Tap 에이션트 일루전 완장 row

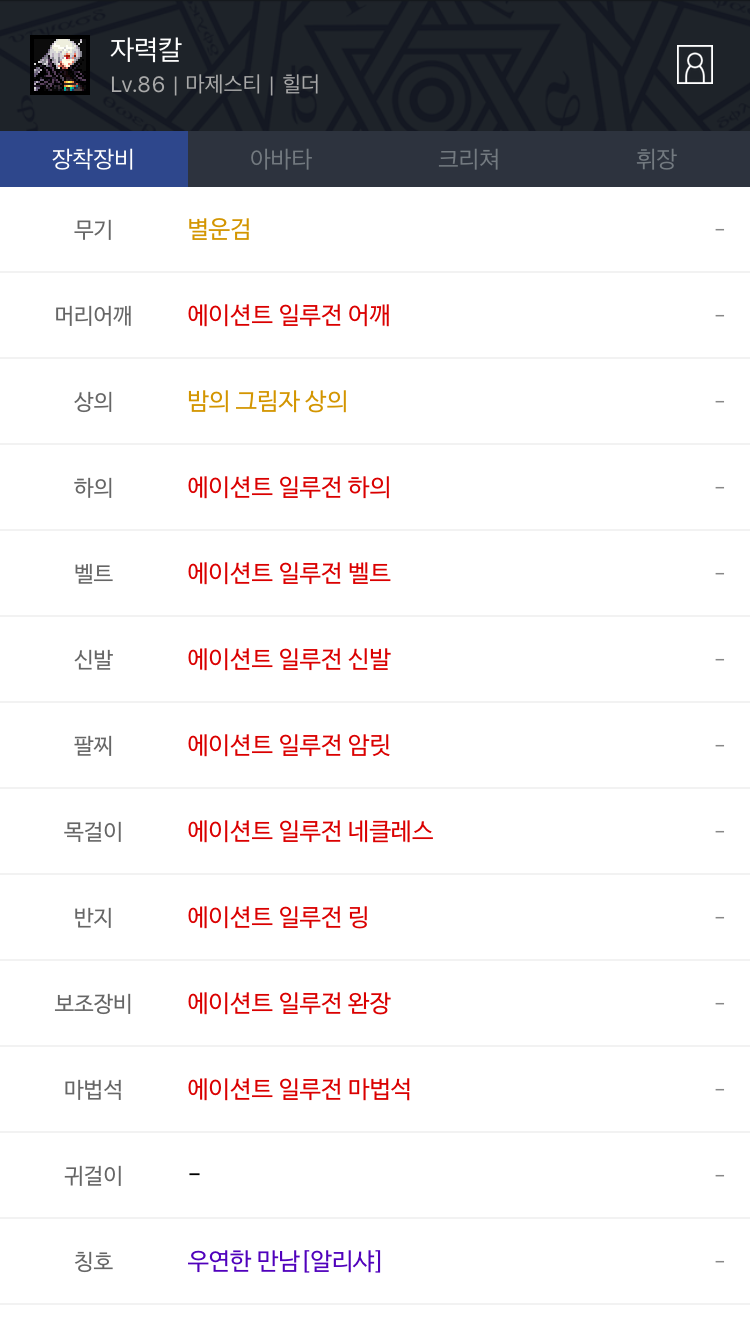click(x=375, y=1004)
